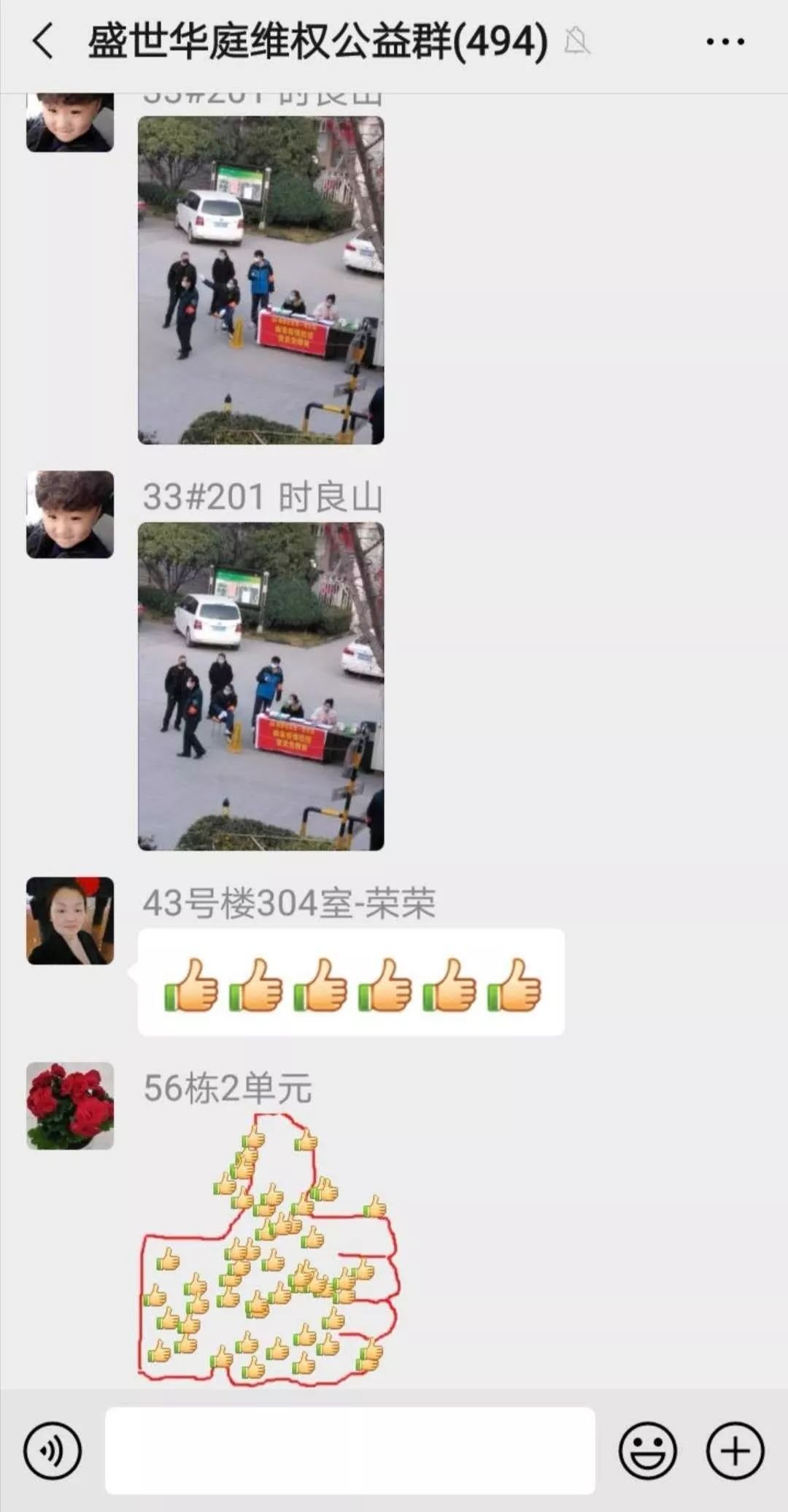Tap the message text field
Viewport: 788px width, 1512px height.
tap(350, 1451)
